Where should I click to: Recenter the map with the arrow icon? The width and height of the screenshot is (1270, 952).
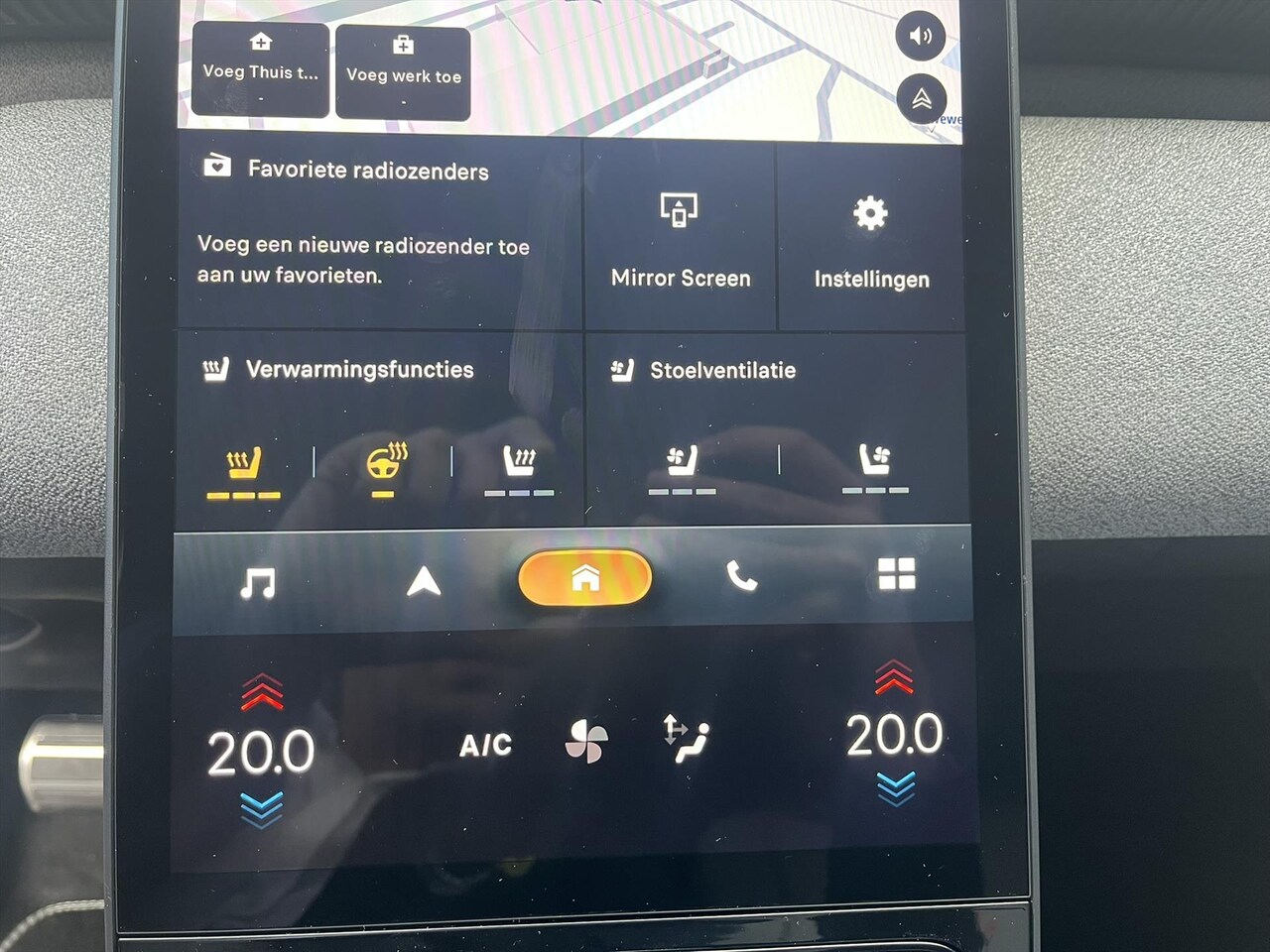[921, 98]
